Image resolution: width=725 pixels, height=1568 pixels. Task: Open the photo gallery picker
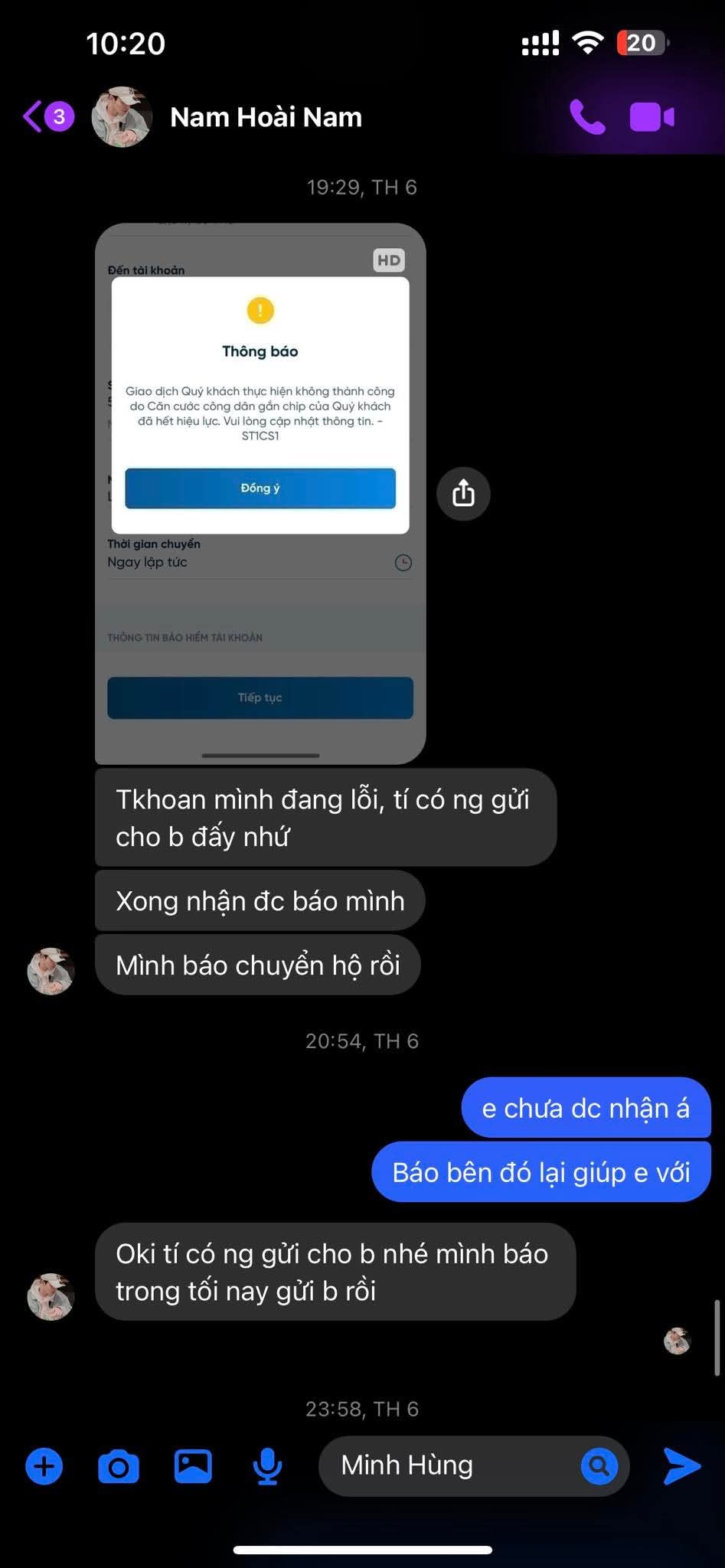(x=193, y=1467)
